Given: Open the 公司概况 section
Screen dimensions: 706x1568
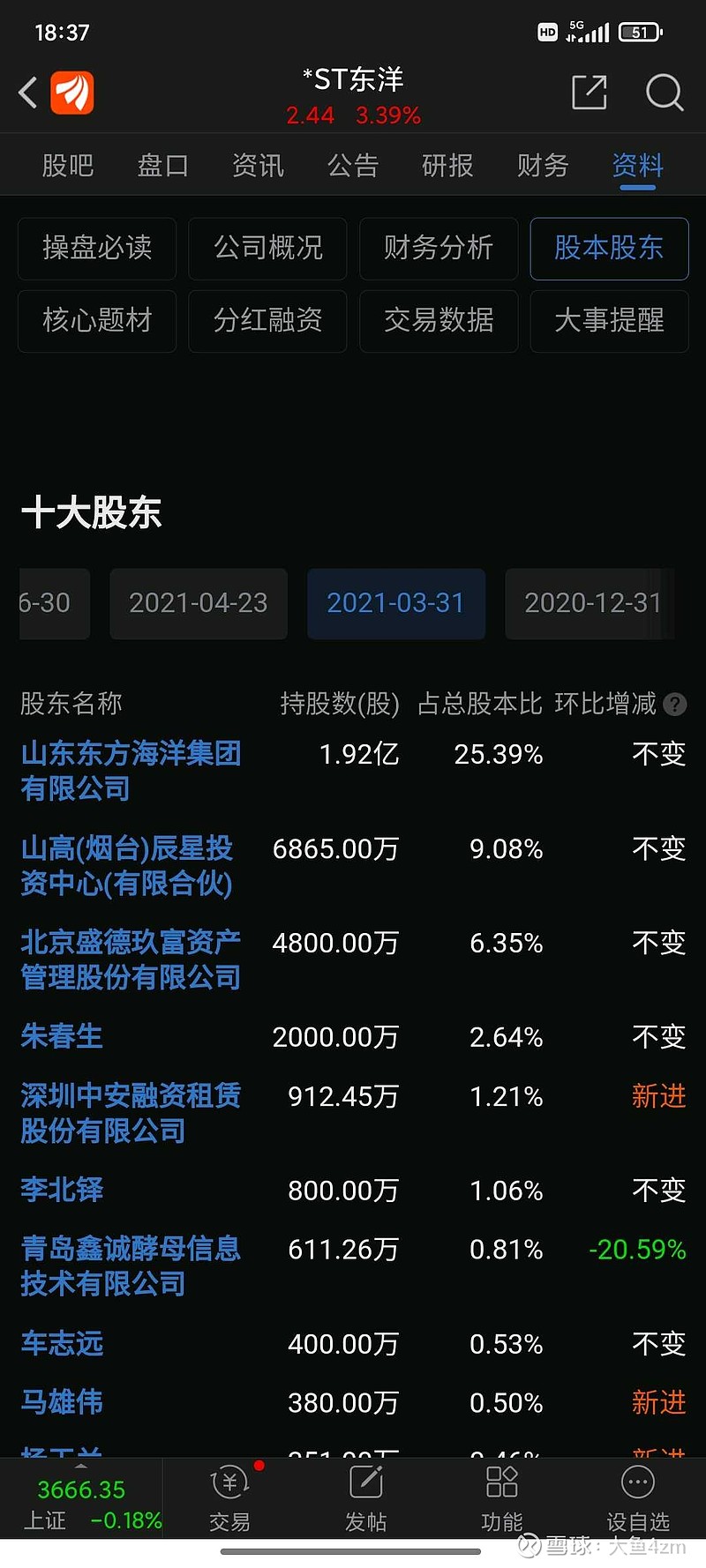Looking at the screenshot, I should pos(267,249).
